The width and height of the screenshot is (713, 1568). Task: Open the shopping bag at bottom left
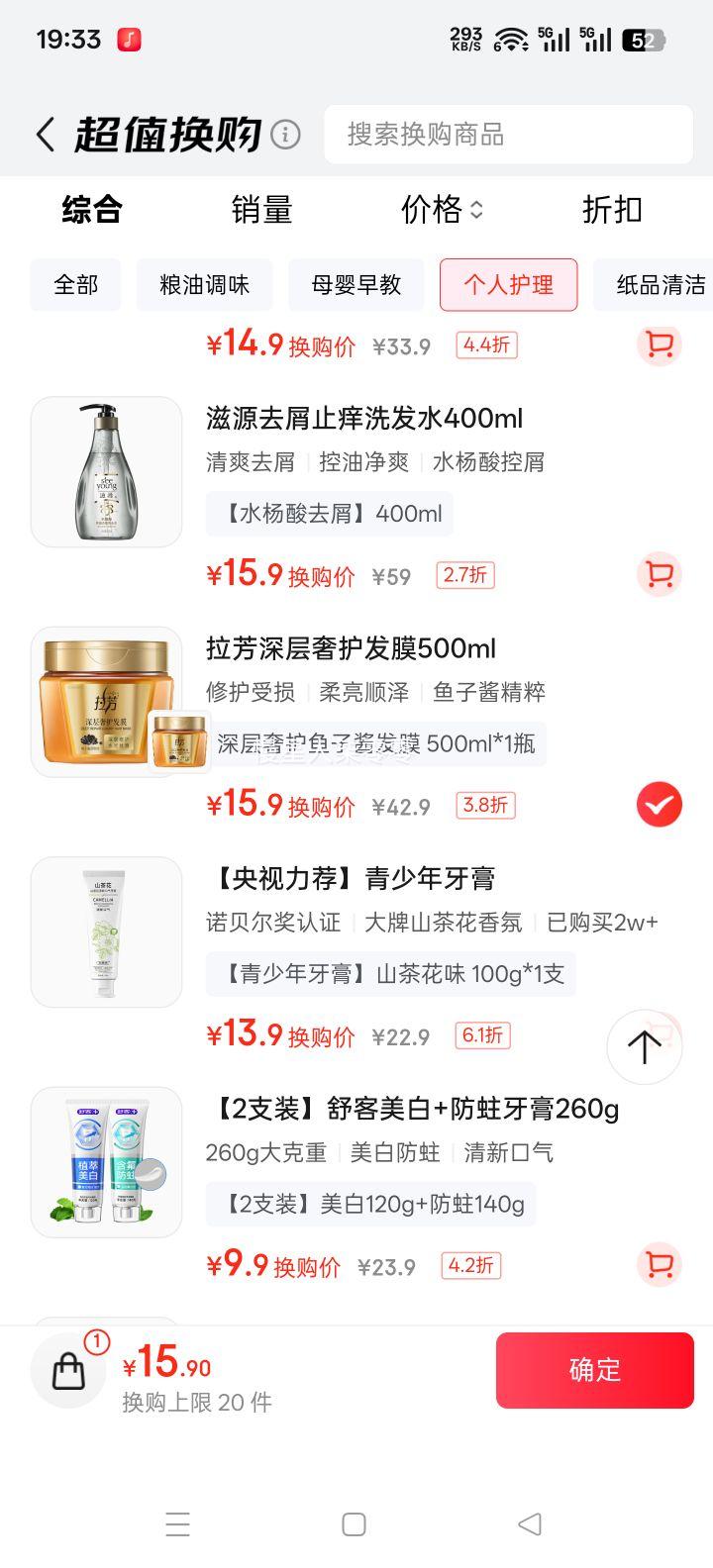[67, 1370]
